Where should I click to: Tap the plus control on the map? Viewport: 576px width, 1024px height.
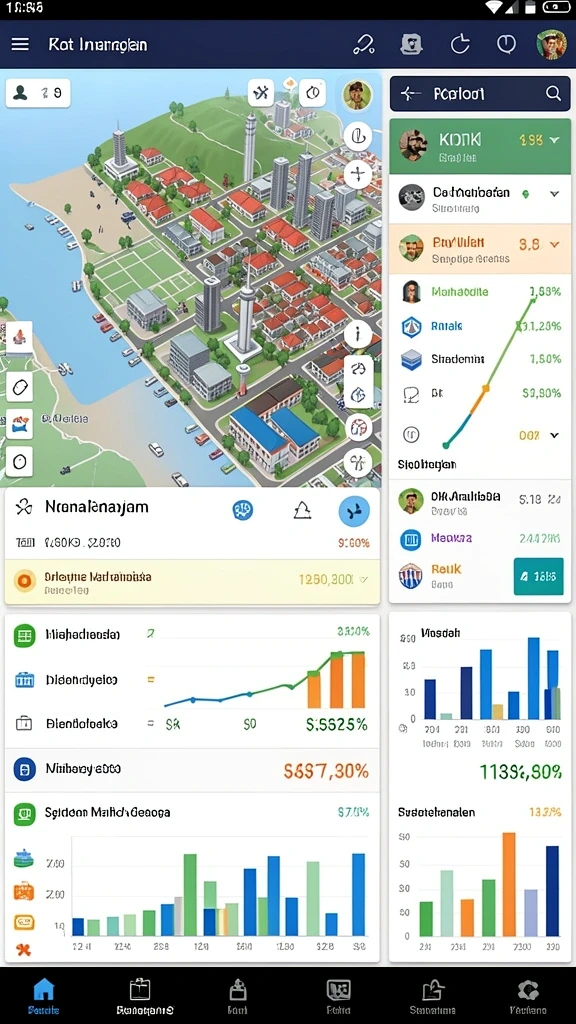pyautogui.click(x=357, y=174)
